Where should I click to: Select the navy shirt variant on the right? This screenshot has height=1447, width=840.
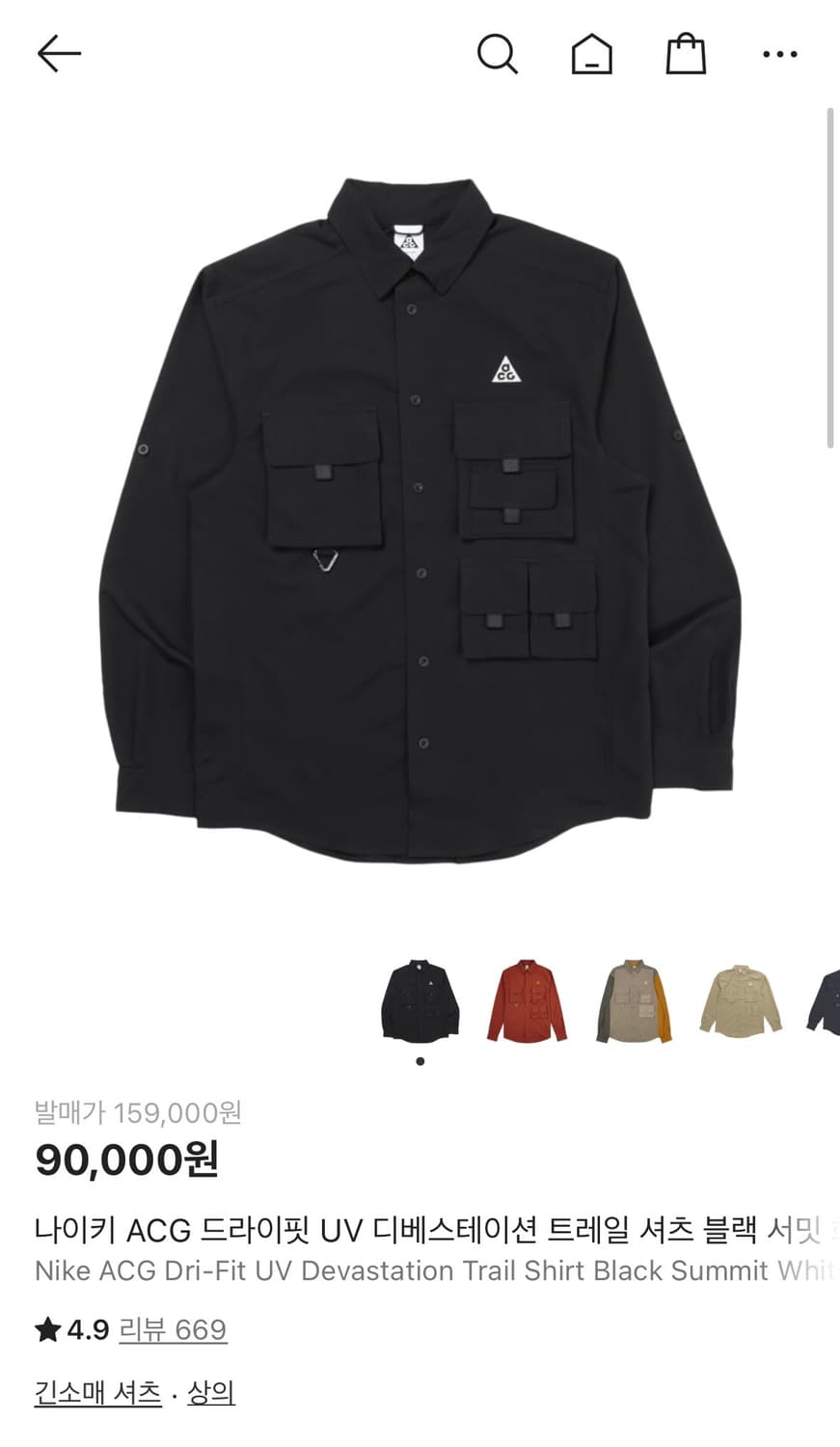pos(825,1003)
